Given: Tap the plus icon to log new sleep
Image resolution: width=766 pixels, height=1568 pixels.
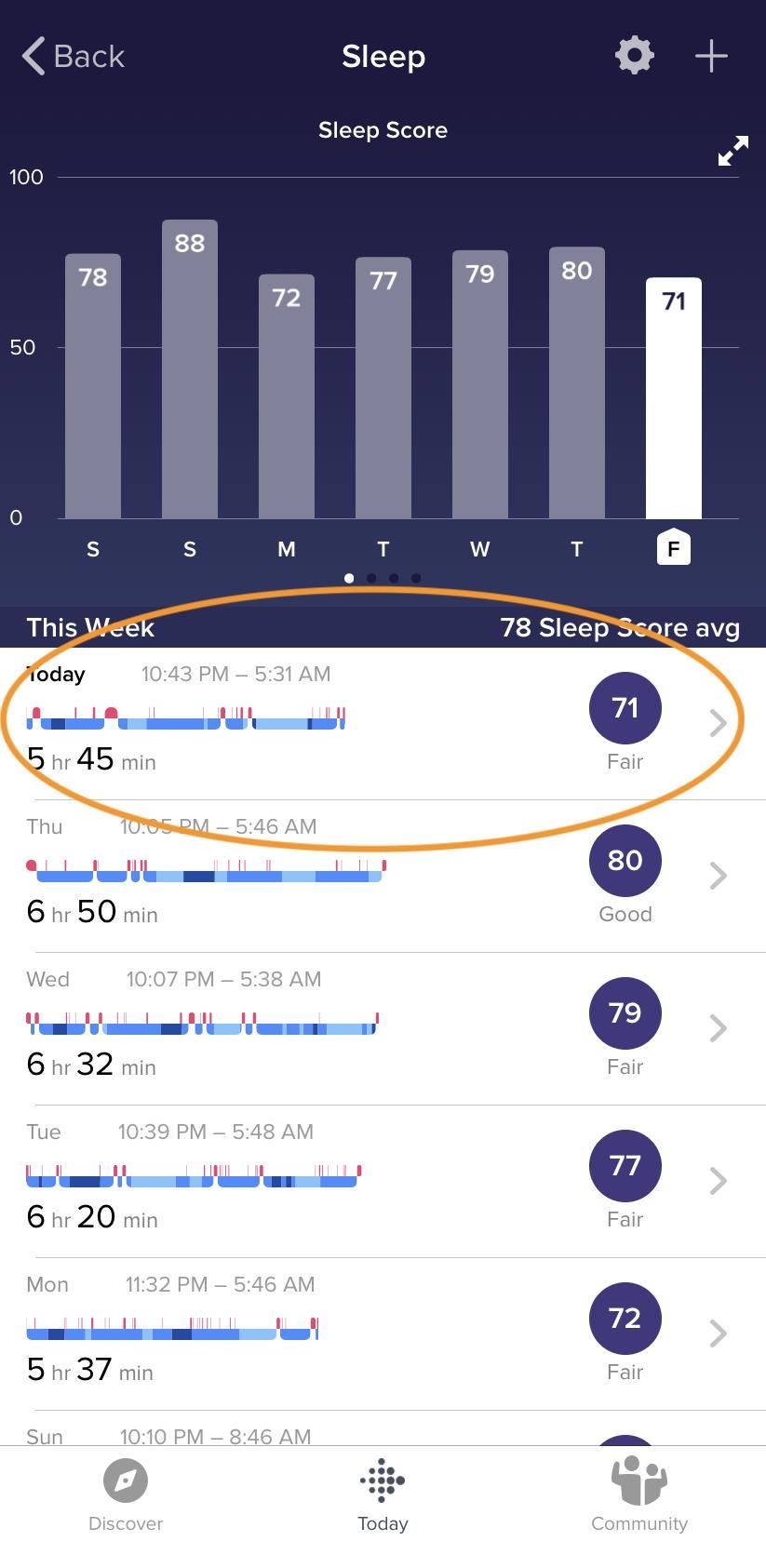Looking at the screenshot, I should [710, 55].
